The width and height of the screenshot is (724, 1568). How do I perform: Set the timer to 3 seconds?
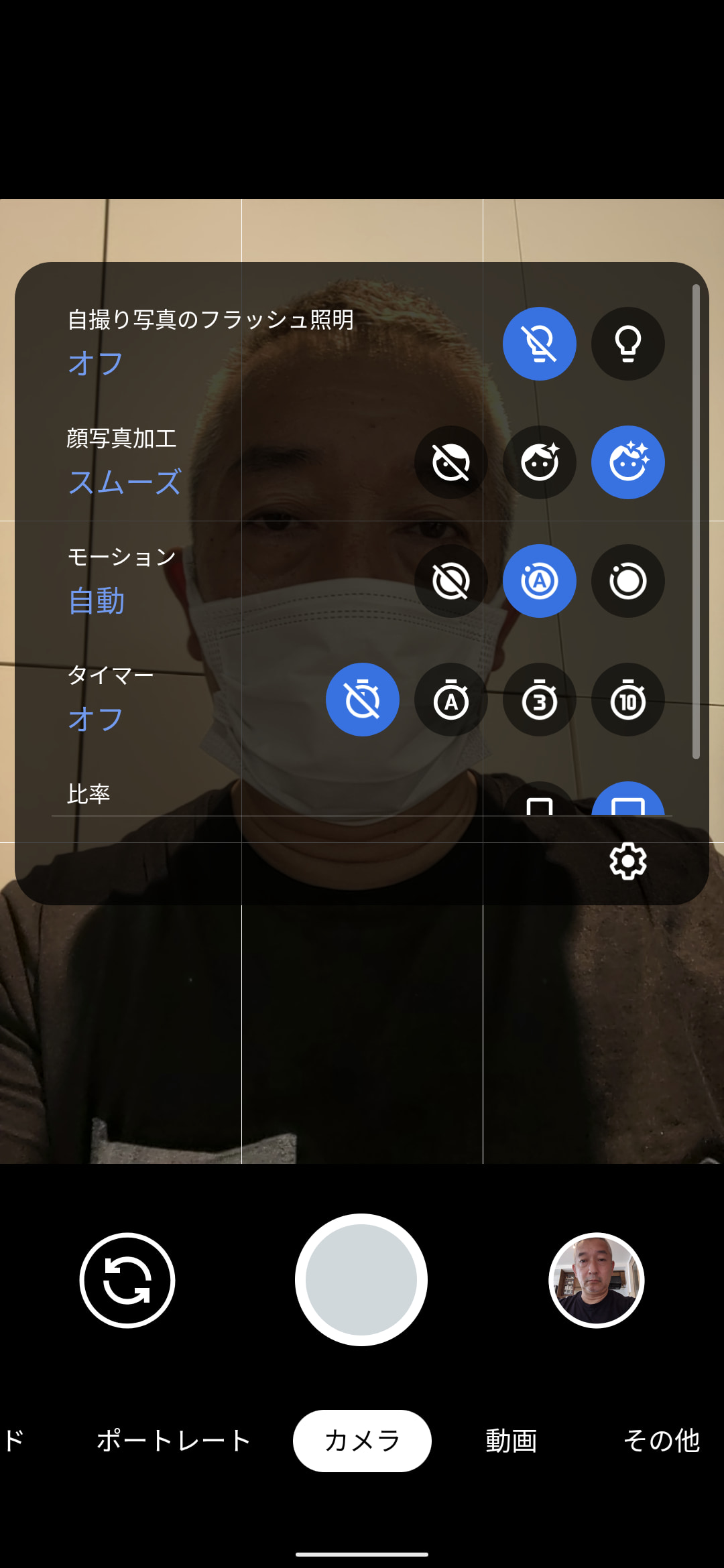tap(539, 700)
